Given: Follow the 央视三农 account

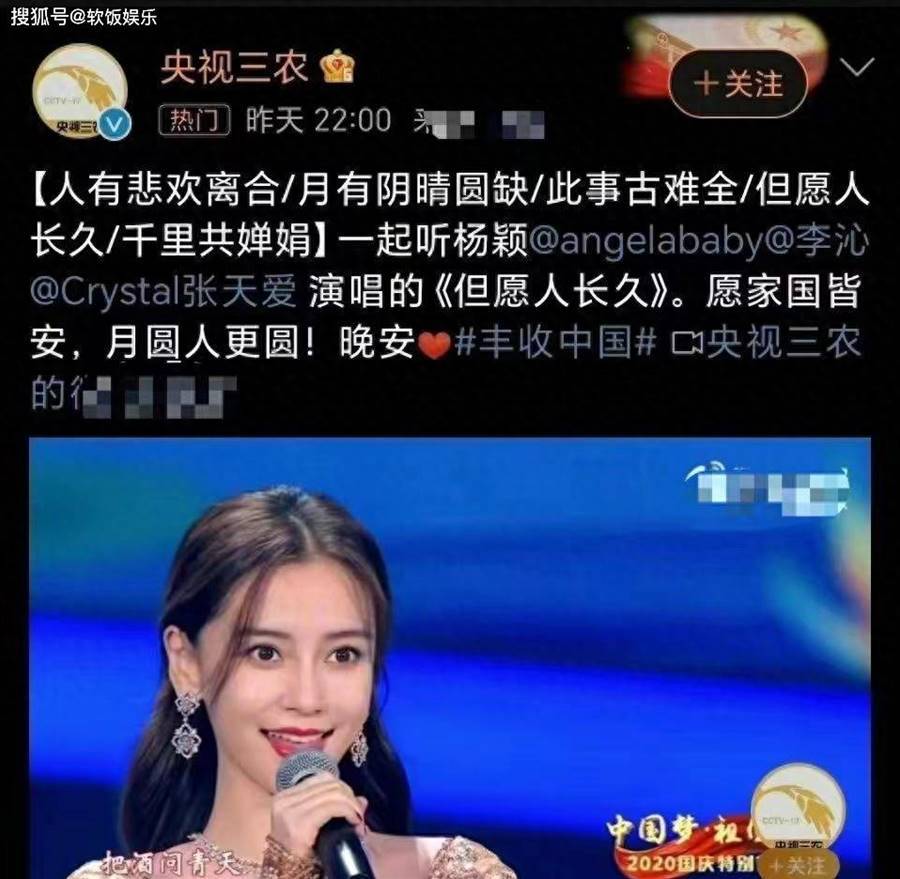Looking at the screenshot, I should 739,84.
